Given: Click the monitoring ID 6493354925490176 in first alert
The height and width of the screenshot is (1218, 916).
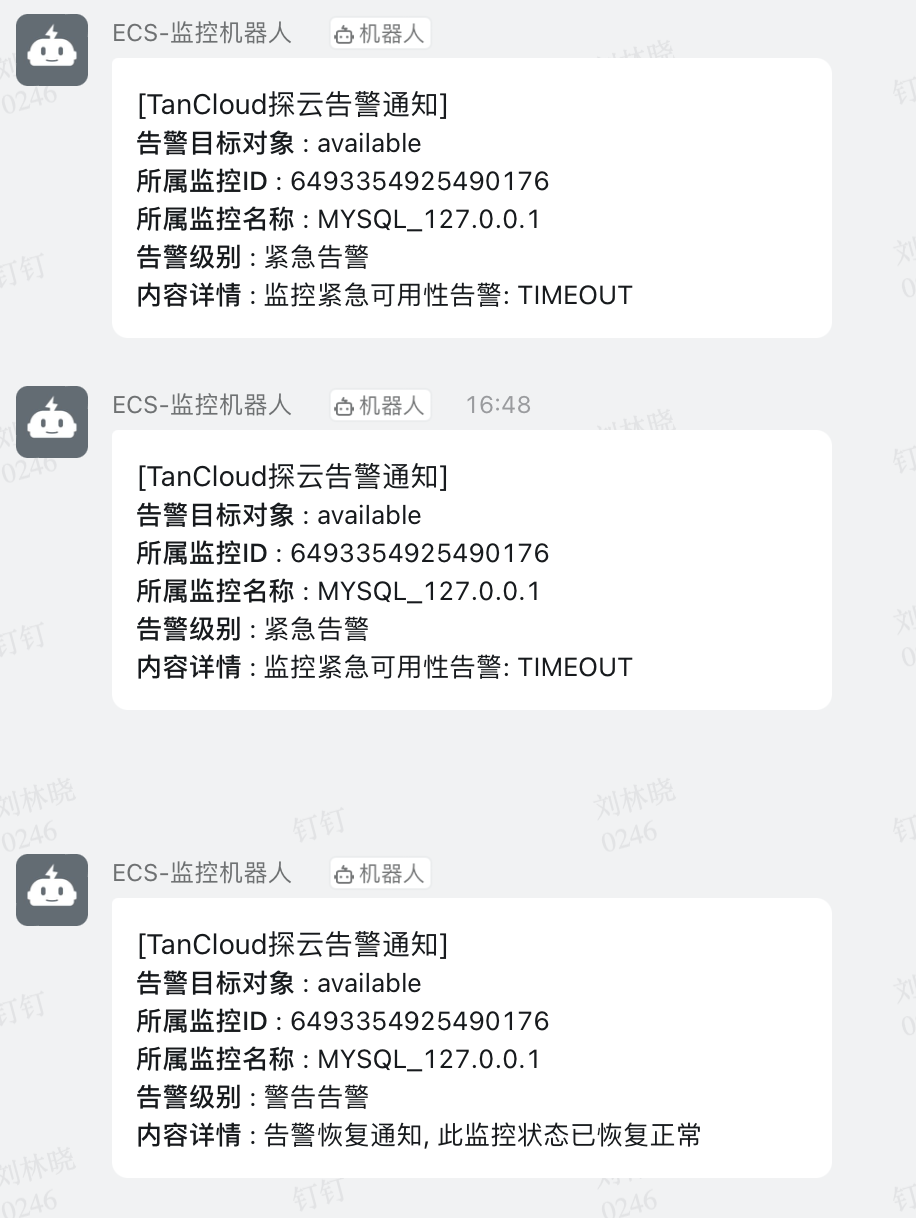Looking at the screenshot, I should click(418, 181).
